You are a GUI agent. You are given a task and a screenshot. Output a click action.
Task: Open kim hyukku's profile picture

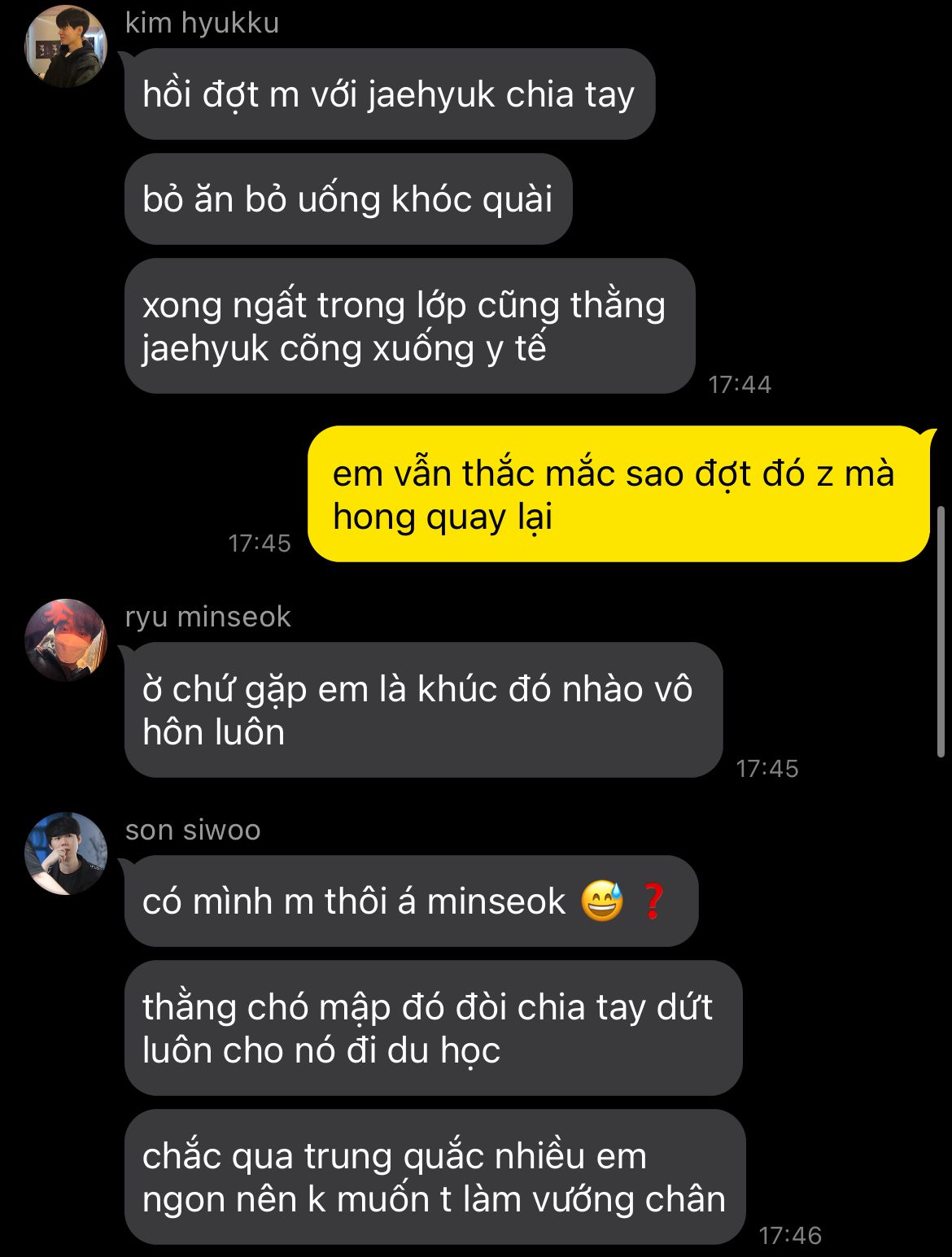tap(66, 46)
